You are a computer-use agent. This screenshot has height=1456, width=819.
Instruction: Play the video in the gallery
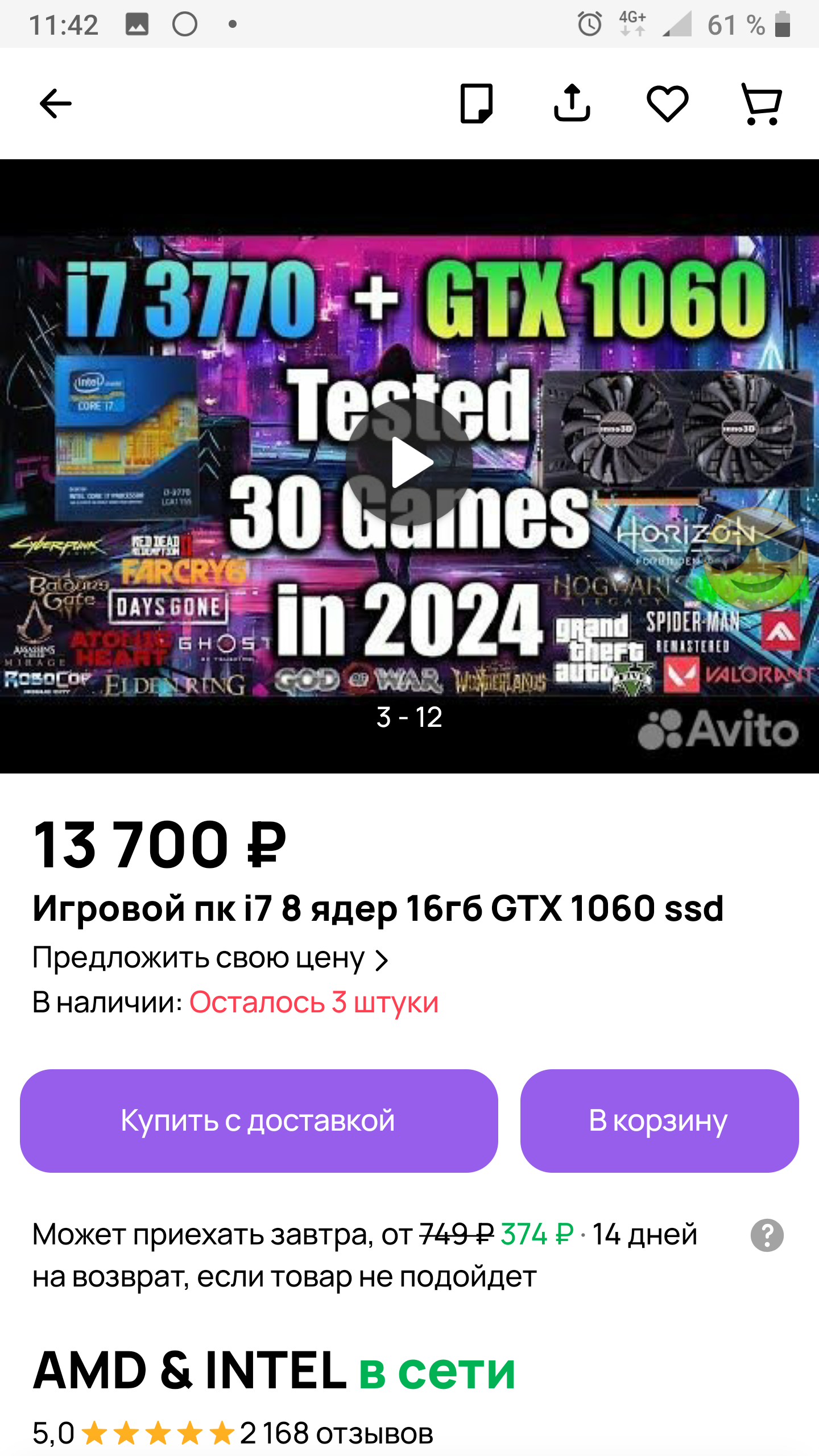(x=409, y=462)
